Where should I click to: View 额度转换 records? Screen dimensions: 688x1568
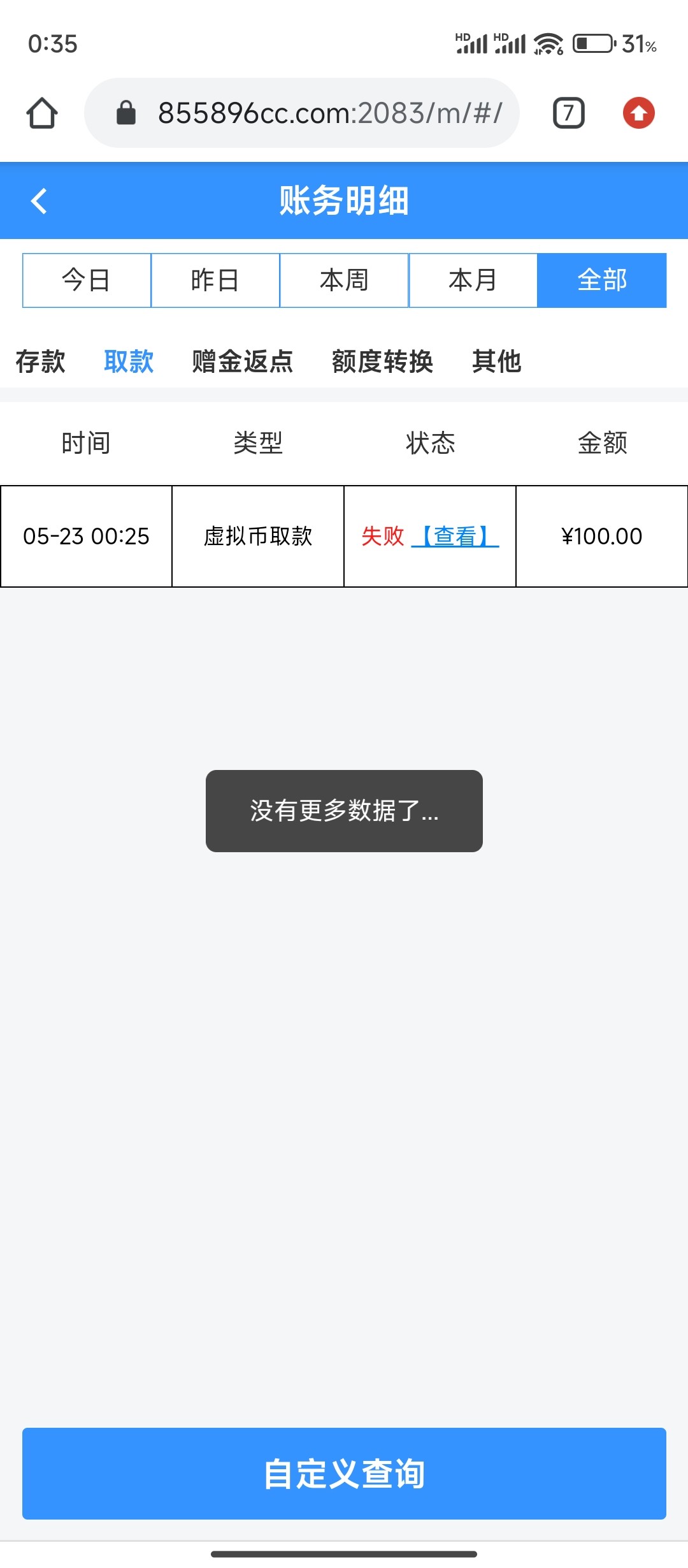382,361
